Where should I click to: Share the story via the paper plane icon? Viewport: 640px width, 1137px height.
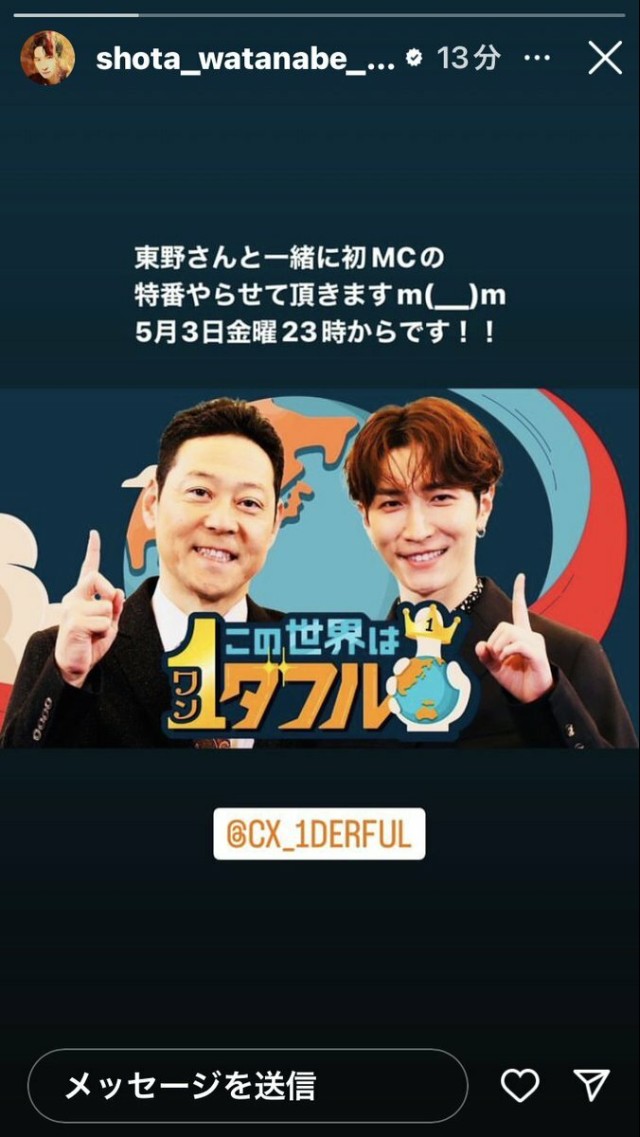point(592,1085)
